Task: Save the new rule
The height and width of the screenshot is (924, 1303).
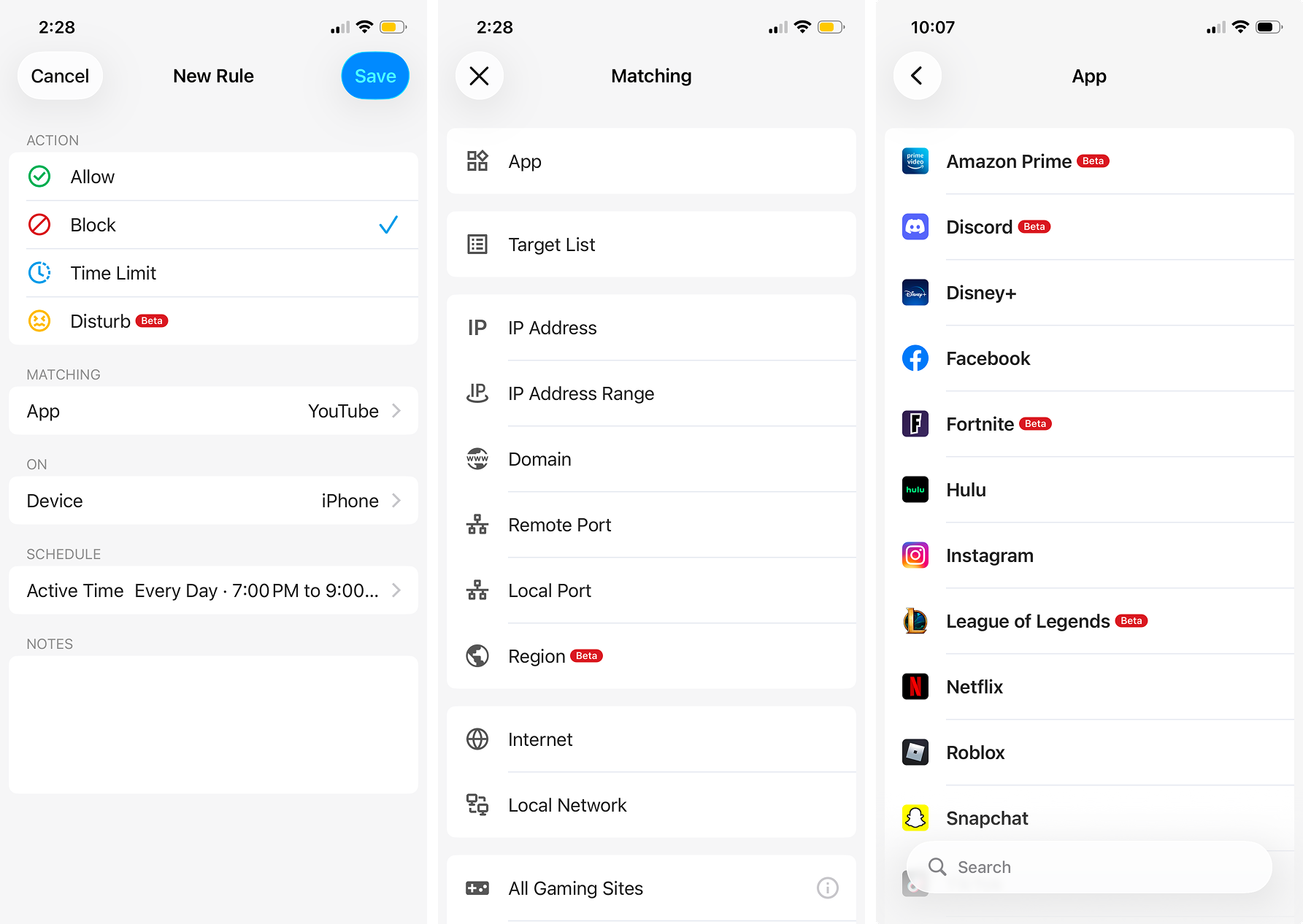Action: [x=374, y=76]
